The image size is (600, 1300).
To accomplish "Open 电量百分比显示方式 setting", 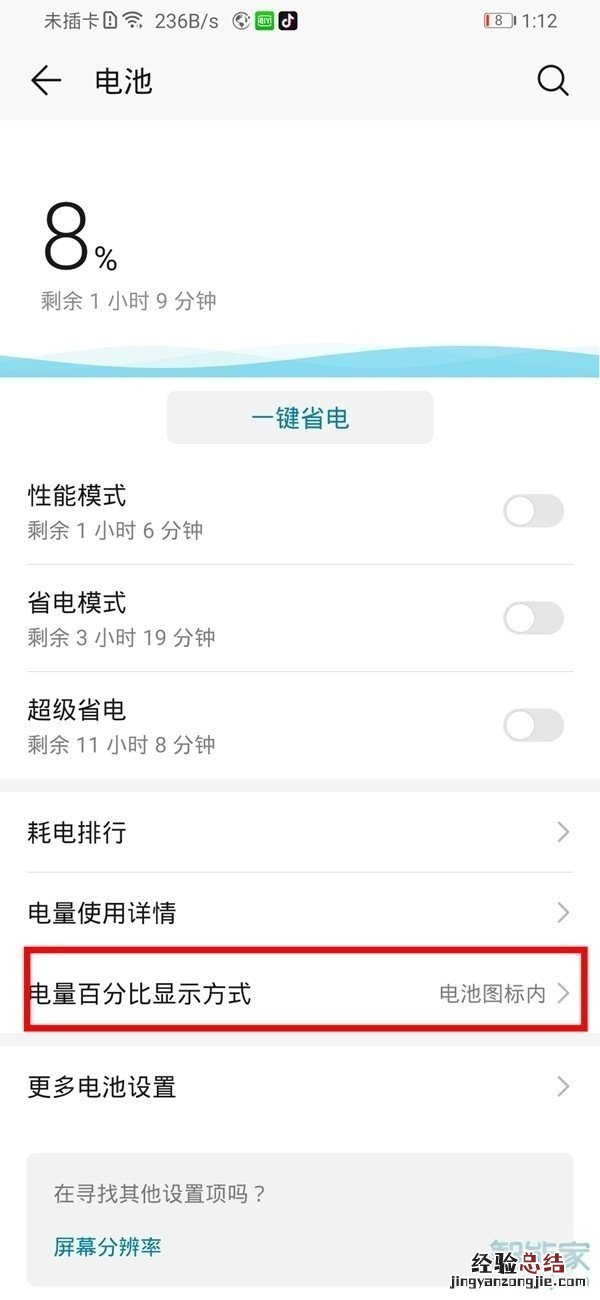I will [x=300, y=994].
